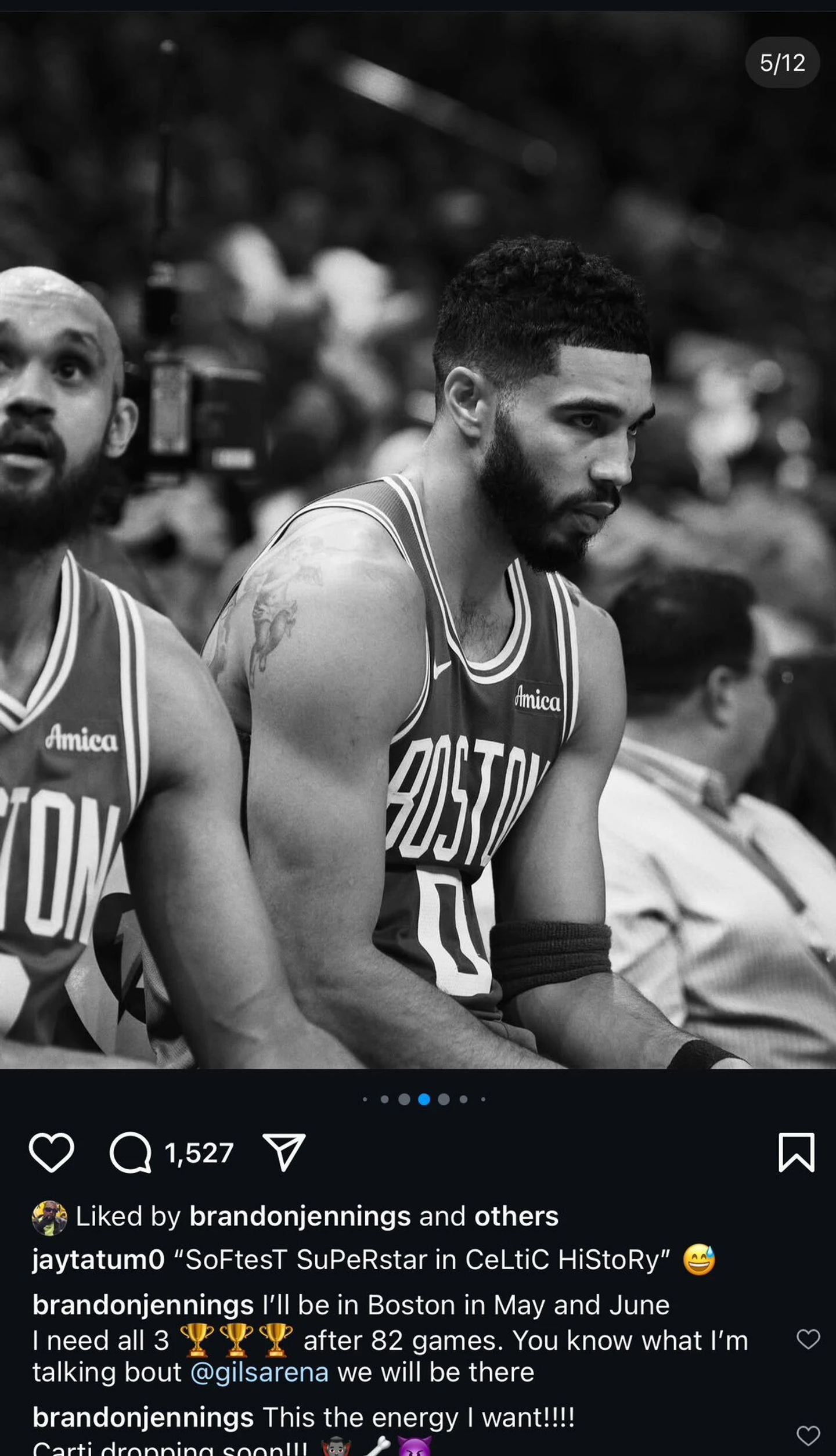Share this post via the paper plane
The height and width of the screenshot is (1456, 836).
[x=284, y=1152]
